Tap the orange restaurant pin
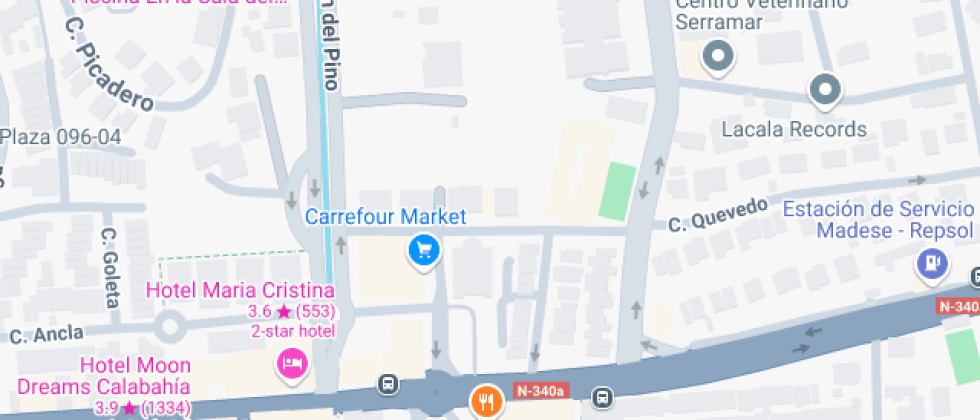 488,400
